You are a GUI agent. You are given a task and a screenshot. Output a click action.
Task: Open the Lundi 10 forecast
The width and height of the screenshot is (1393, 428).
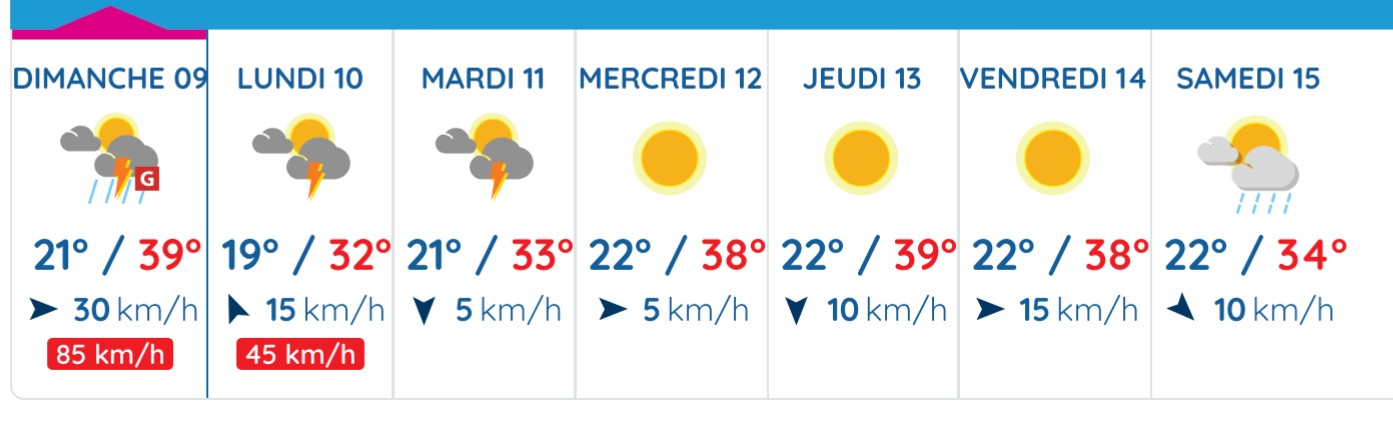300,213
